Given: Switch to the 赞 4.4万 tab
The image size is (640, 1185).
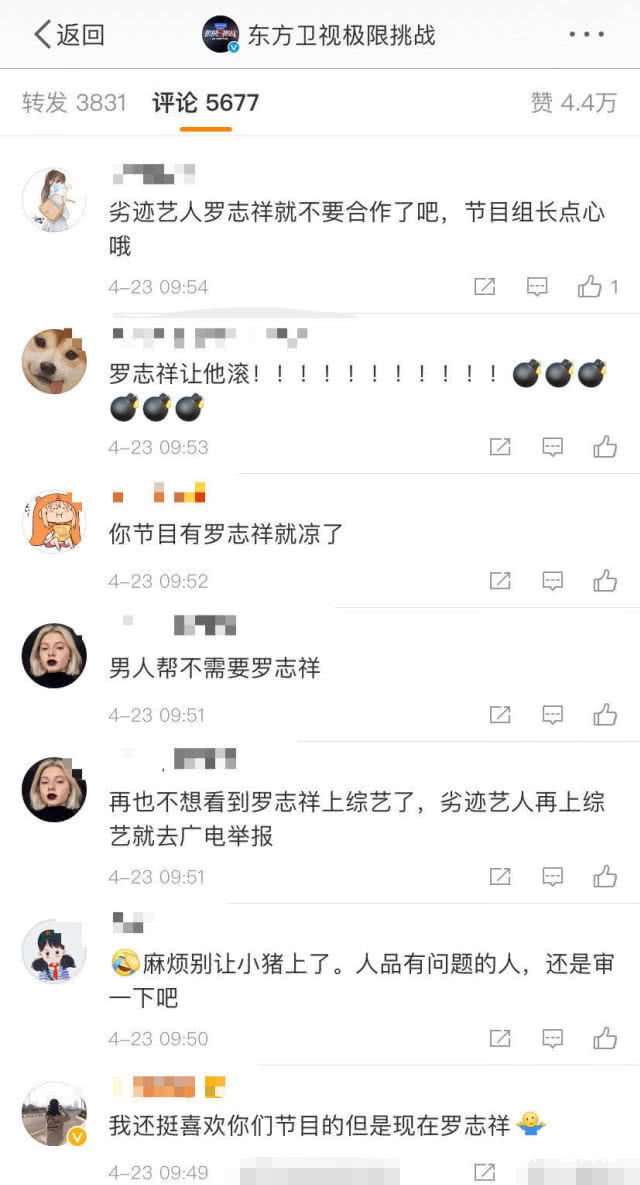Looking at the screenshot, I should tap(573, 102).
